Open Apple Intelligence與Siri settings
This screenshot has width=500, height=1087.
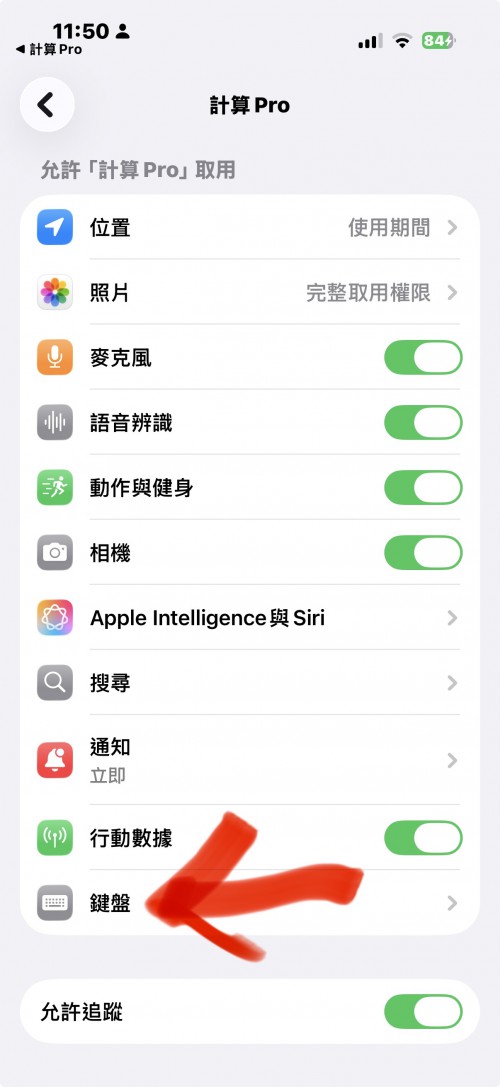250,618
